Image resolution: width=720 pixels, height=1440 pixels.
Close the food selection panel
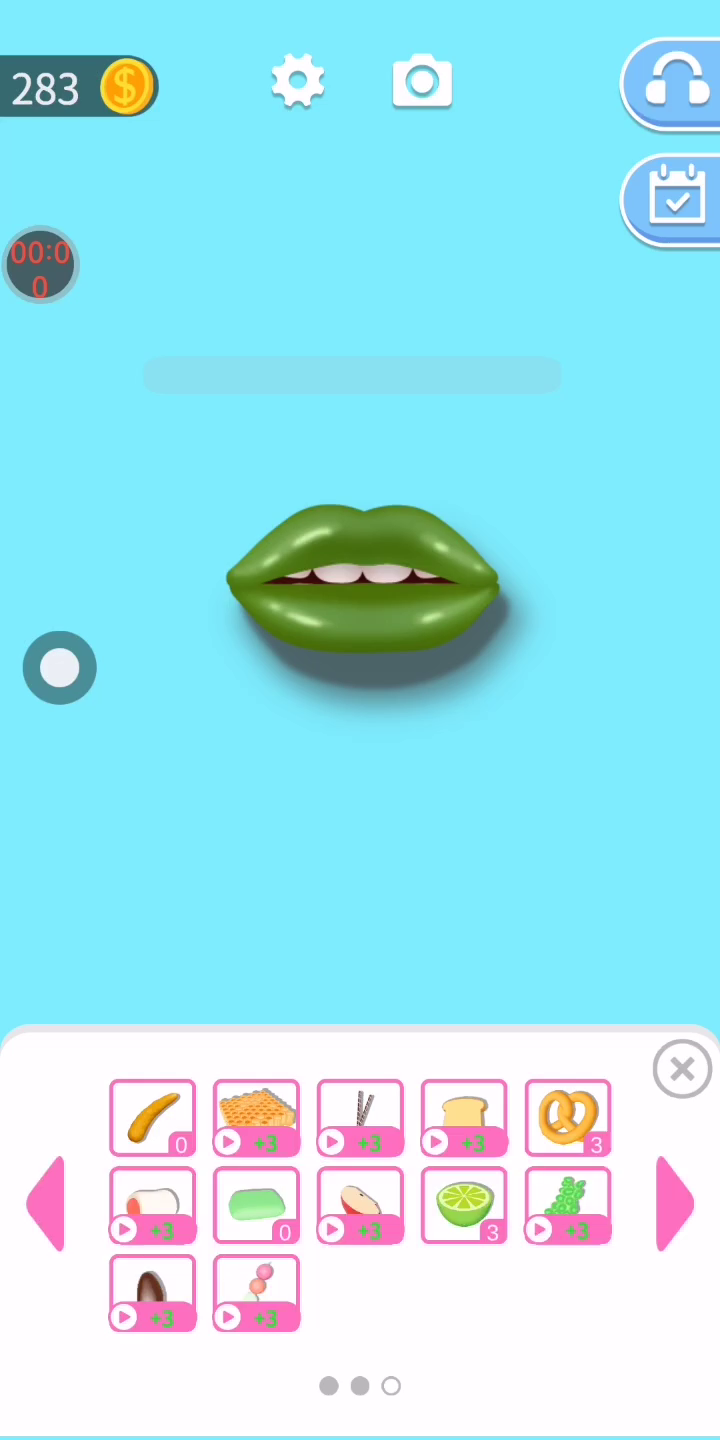coord(682,1069)
